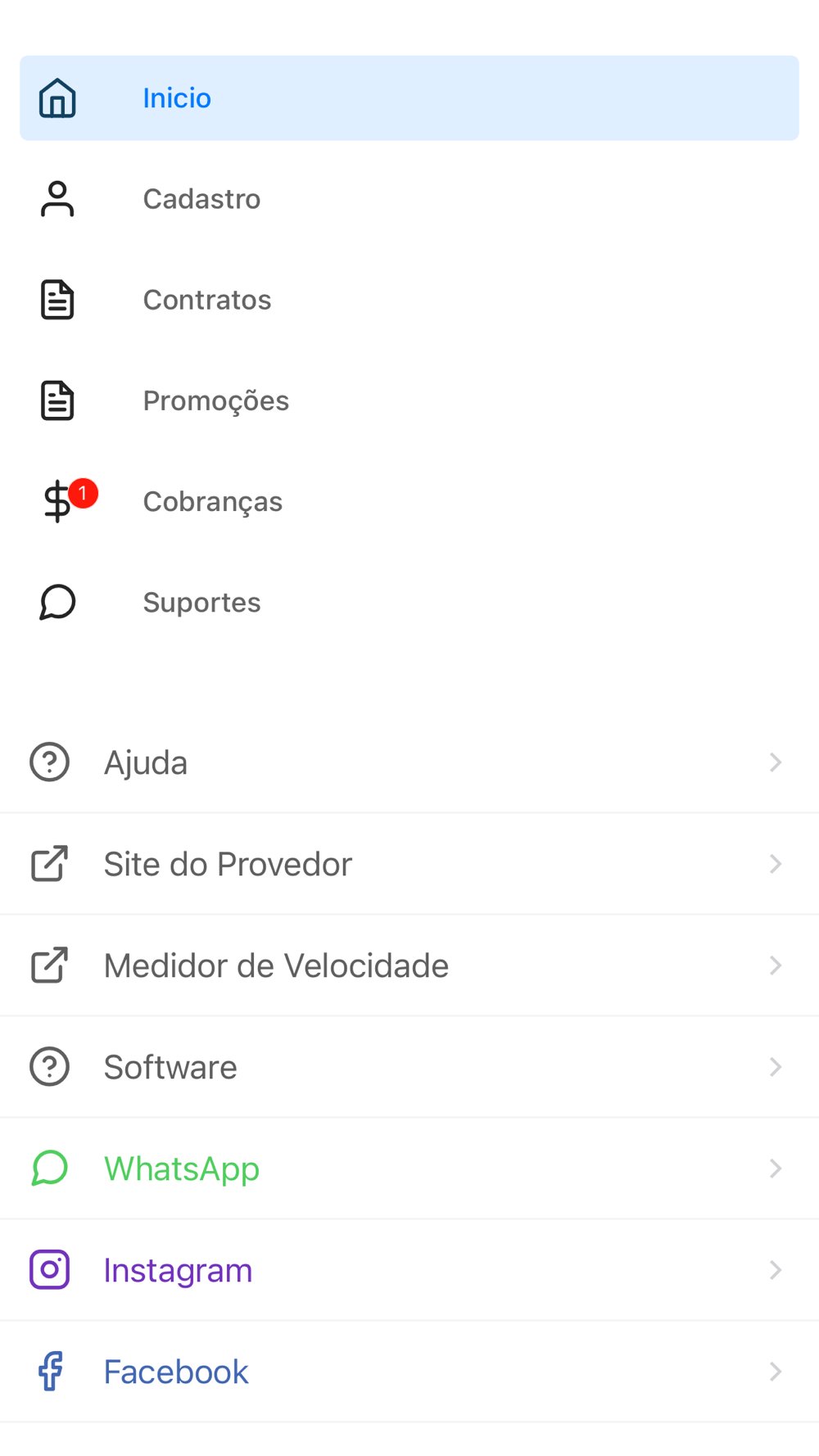This screenshot has width=819, height=1456.
Task: Open Contratos
Action: (409, 300)
